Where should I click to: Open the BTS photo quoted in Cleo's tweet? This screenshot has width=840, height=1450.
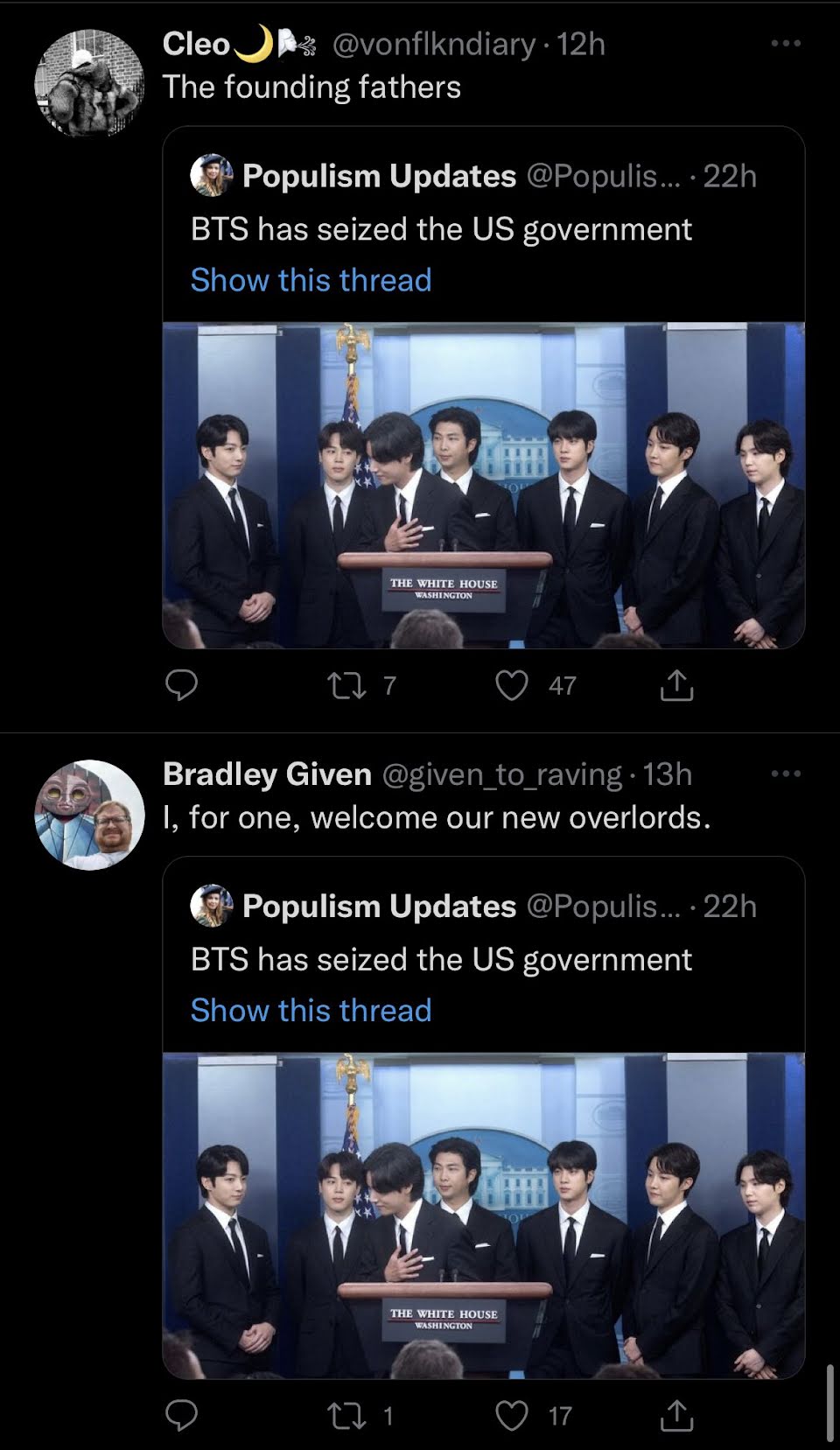484,486
